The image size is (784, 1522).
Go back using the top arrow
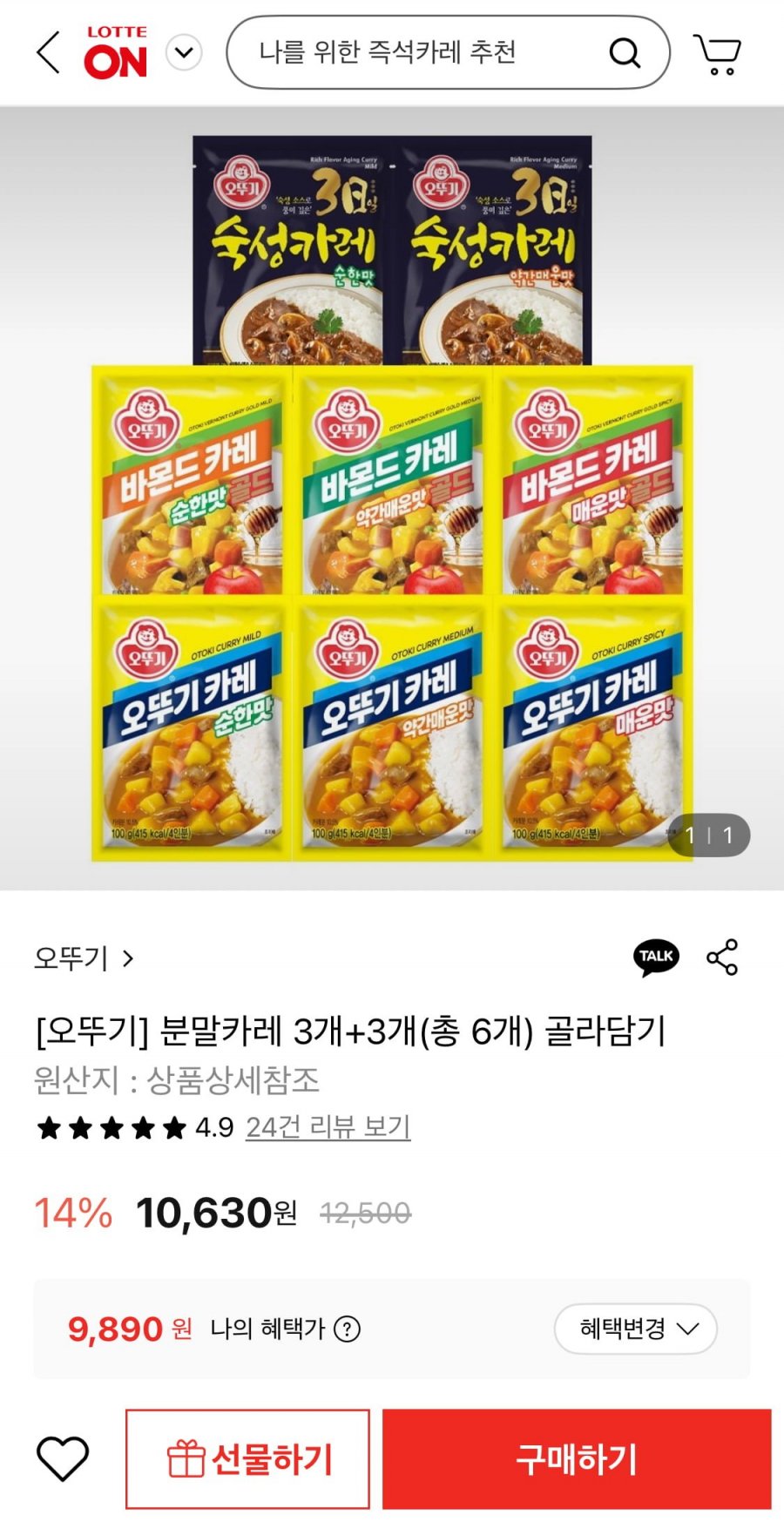tap(49, 53)
